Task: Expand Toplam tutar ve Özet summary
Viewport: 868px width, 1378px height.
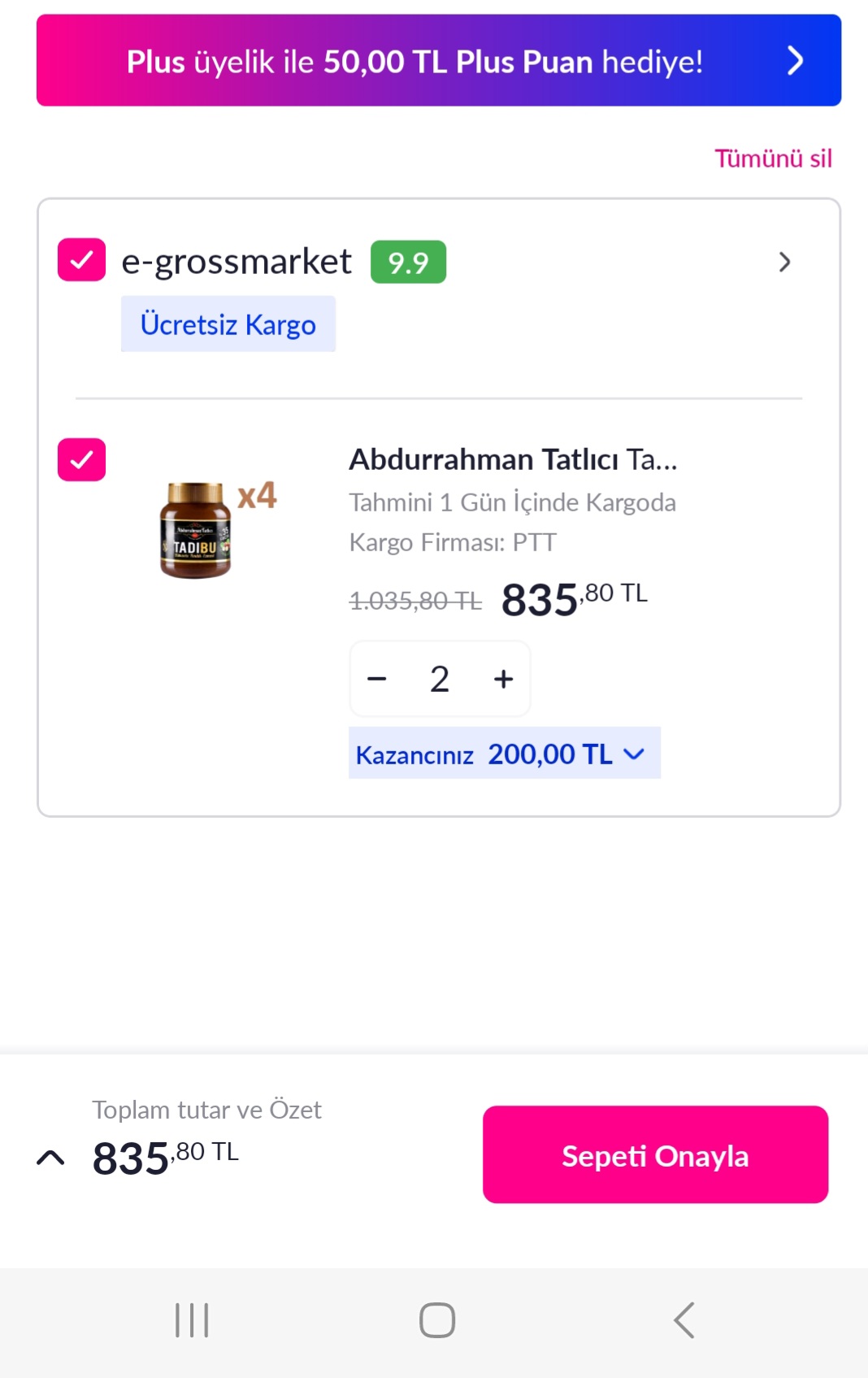Action: [x=50, y=1157]
